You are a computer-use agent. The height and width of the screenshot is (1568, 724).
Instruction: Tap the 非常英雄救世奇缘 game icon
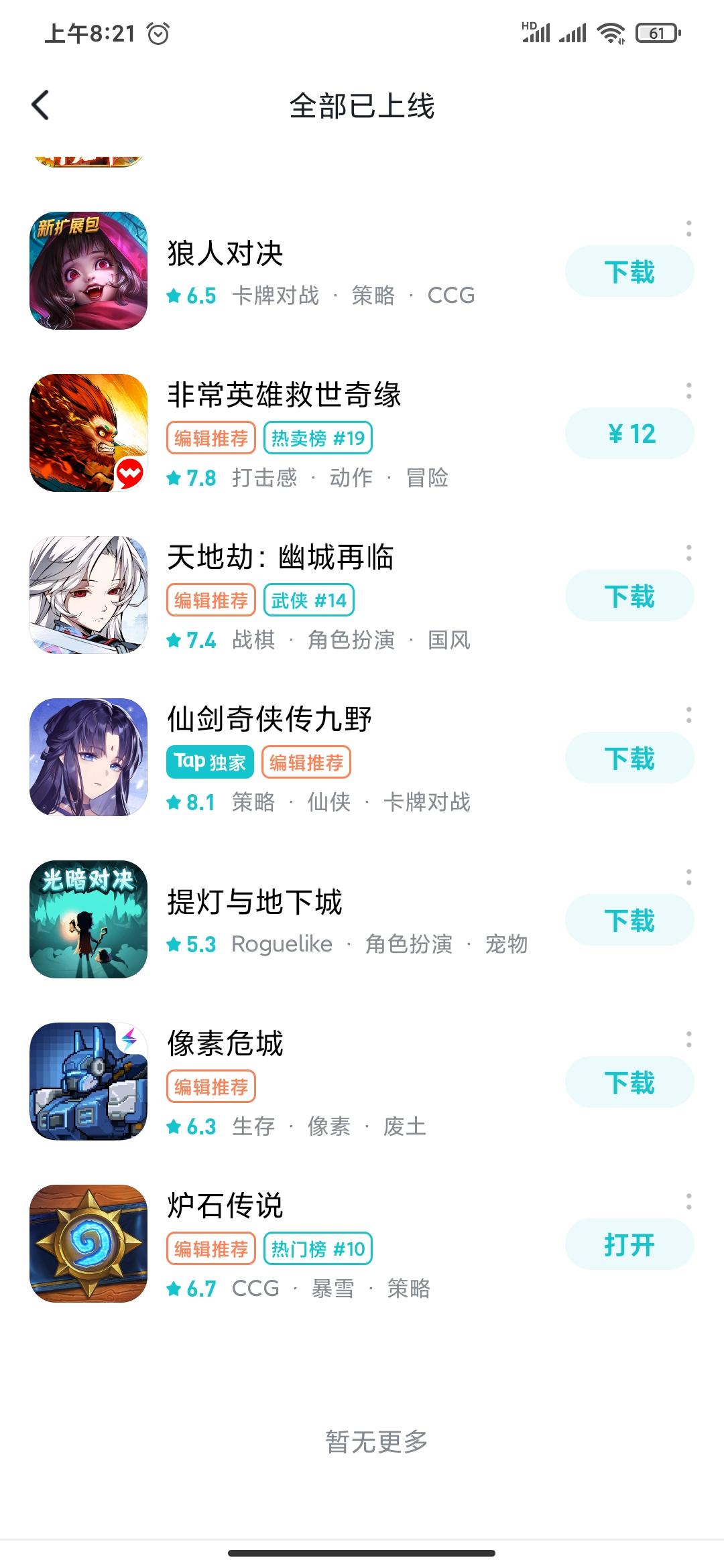tap(90, 433)
